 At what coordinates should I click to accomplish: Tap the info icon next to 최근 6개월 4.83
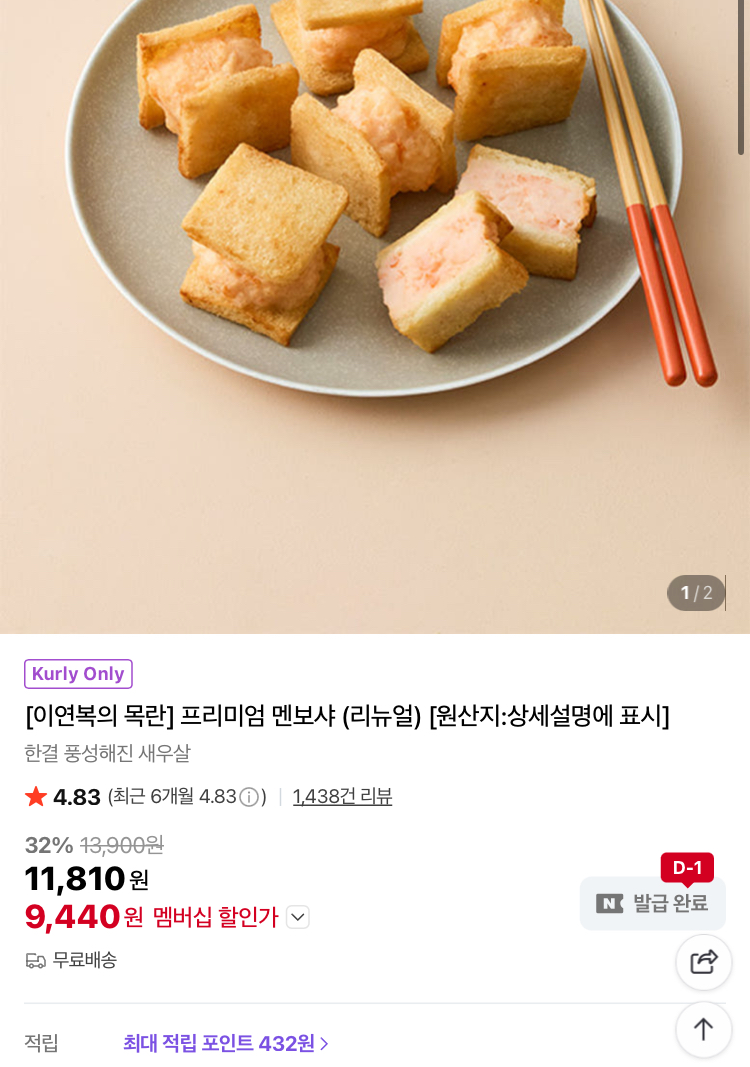pos(249,797)
